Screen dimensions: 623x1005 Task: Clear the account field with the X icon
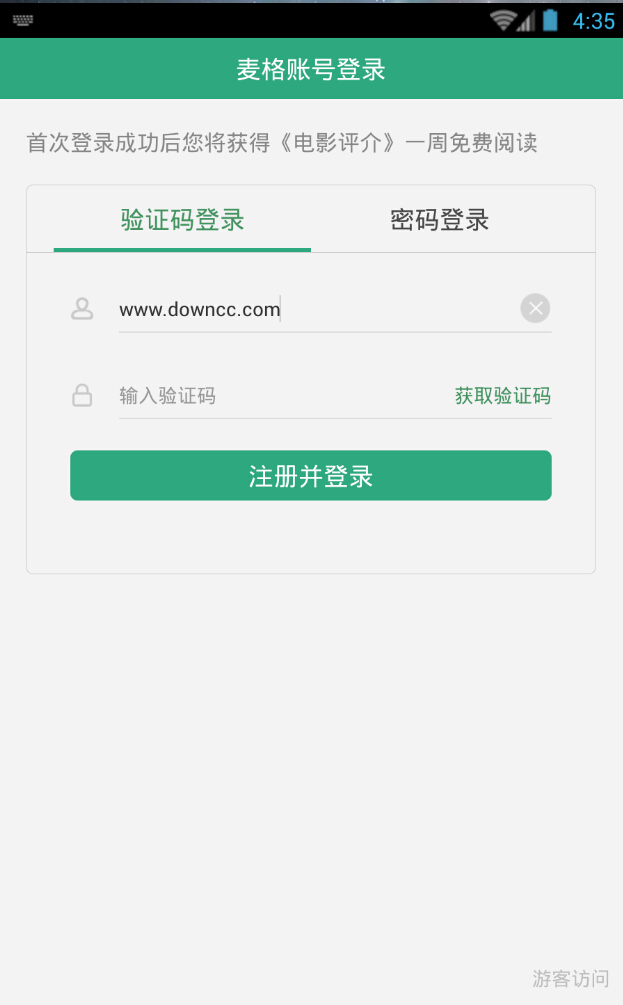535,309
